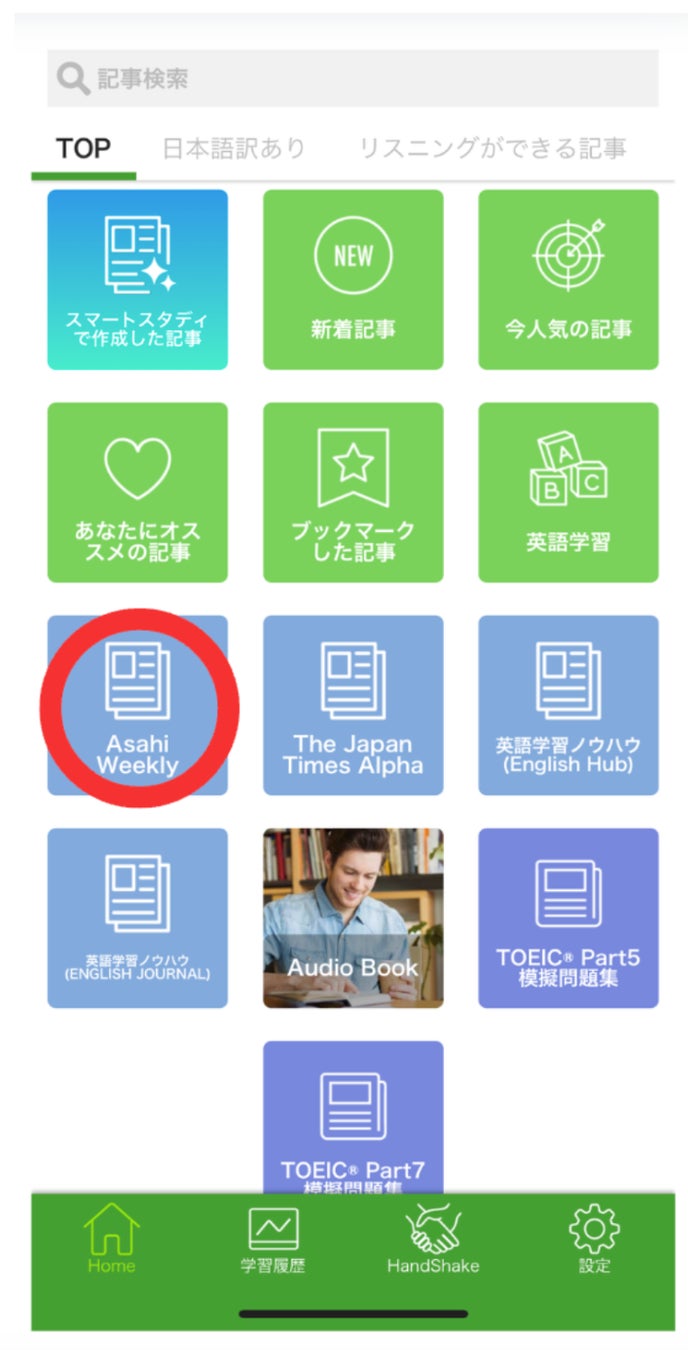Open 英語学習ノウハウ (ENGLISH JOURNAL) tile

tap(138, 917)
